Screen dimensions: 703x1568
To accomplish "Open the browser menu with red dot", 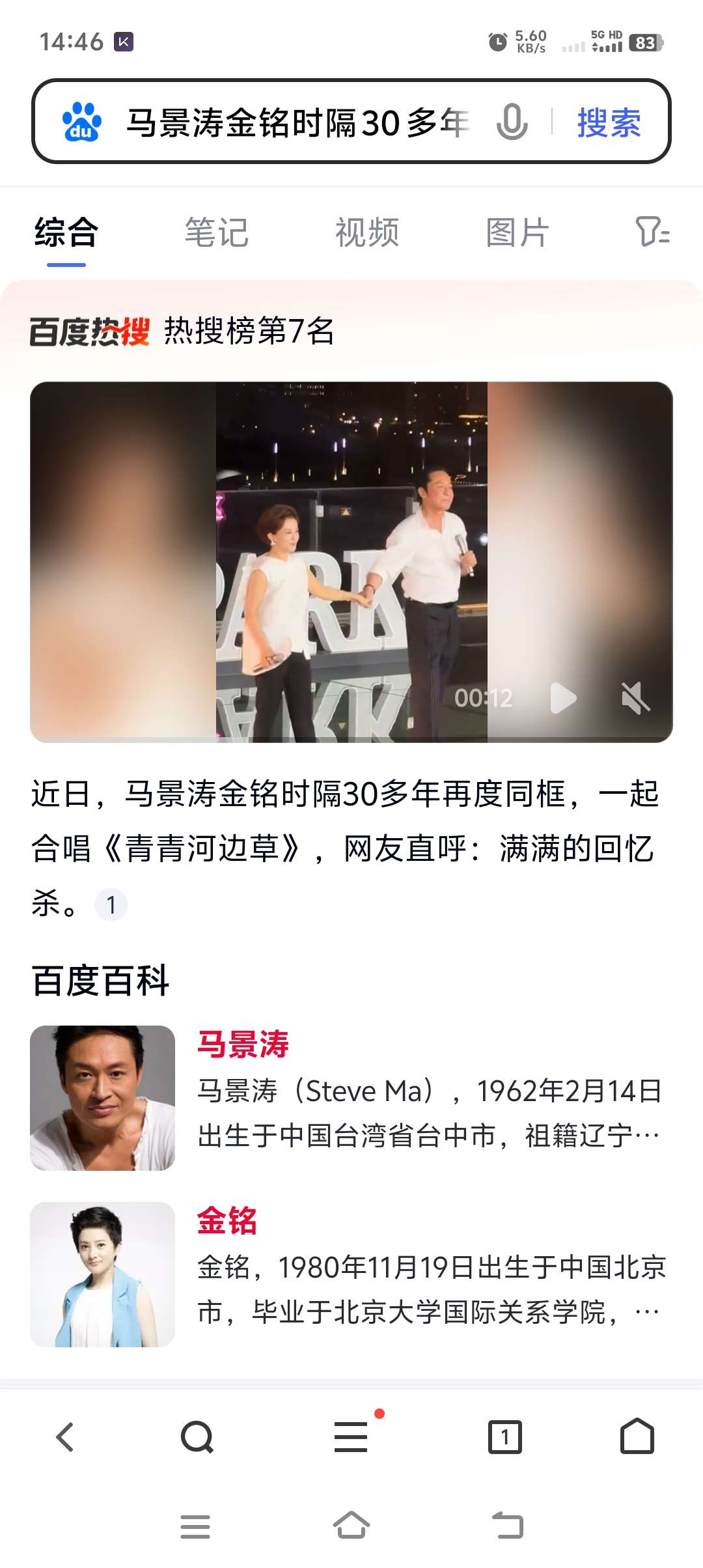I will coord(351,1436).
